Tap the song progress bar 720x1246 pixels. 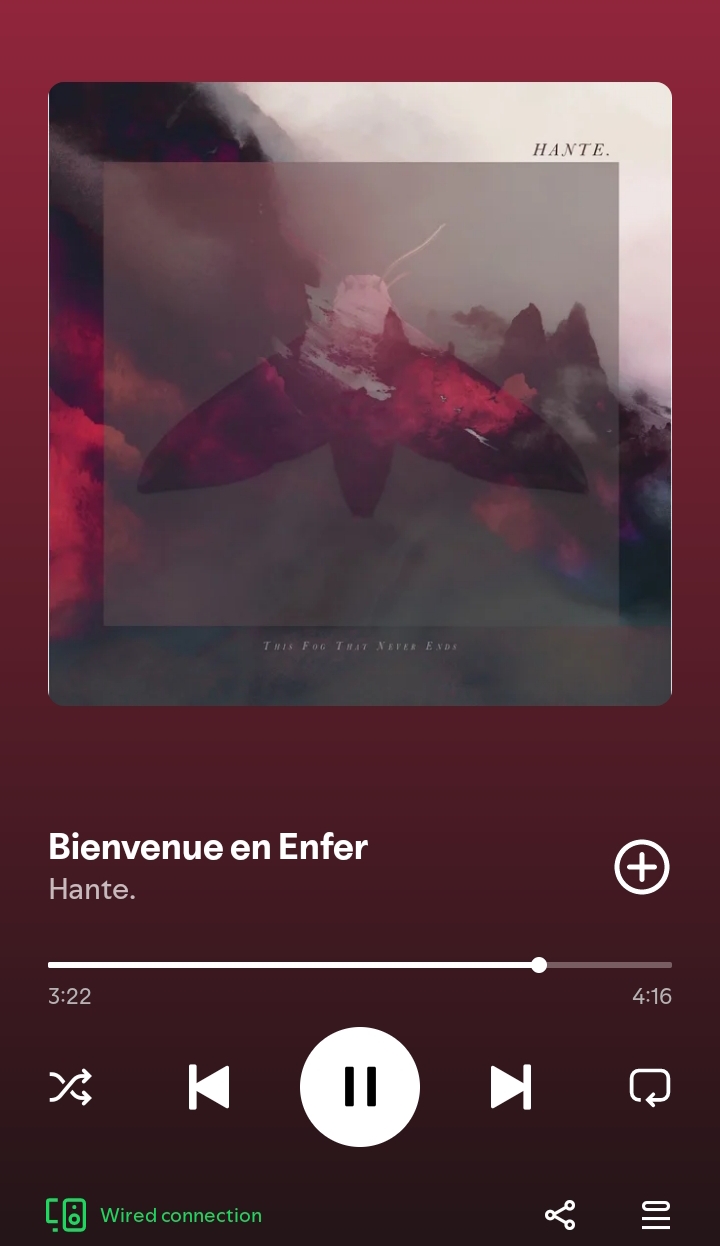coord(360,965)
